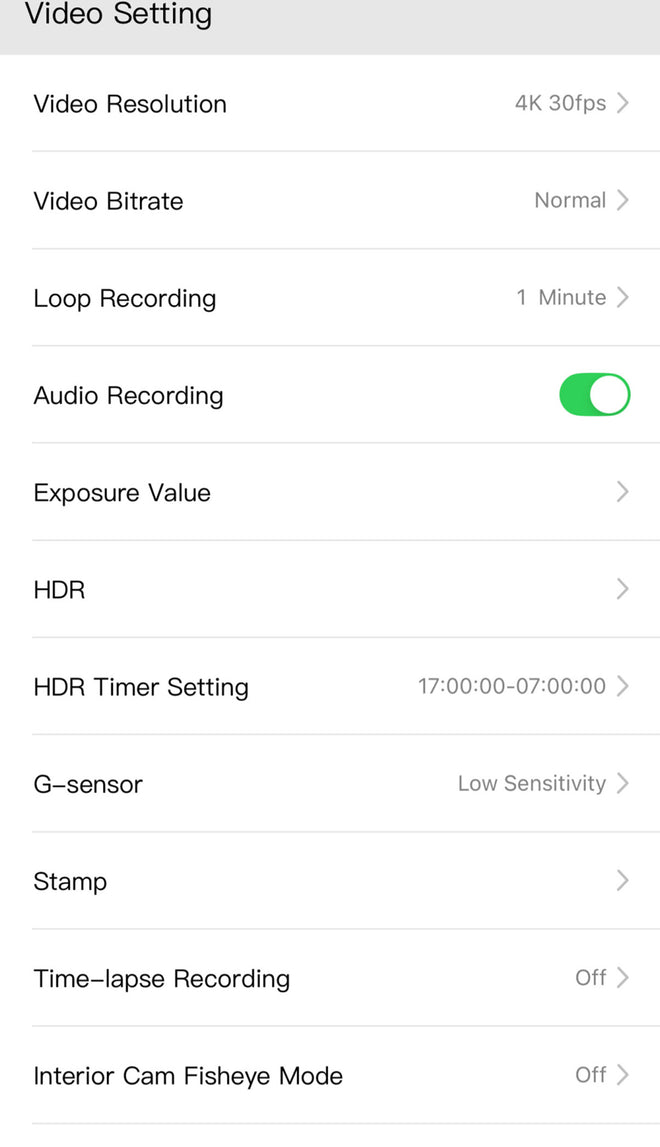Viewport: 660px width, 1147px height.
Task: Adjust G-sensor sensitivity
Action: point(330,784)
